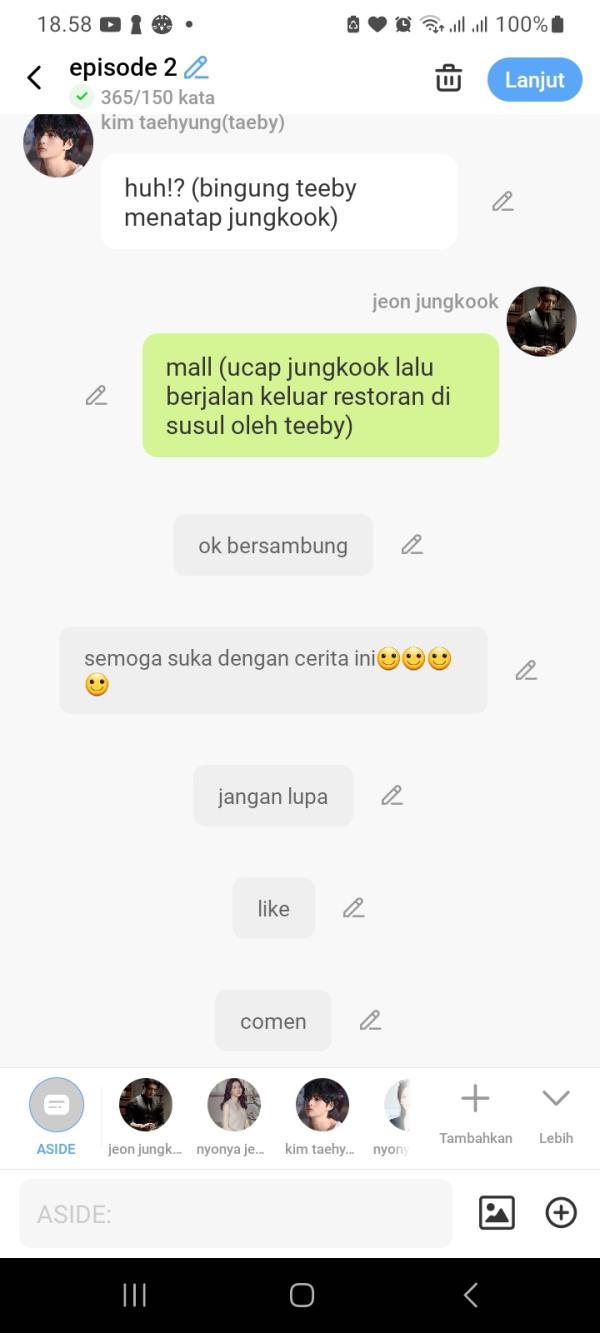Image resolution: width=600 pixels, height=1333 pixels.
Task: Focus the ASIDE message input field
Action: pyautogui.click(x=235, y=1213)
